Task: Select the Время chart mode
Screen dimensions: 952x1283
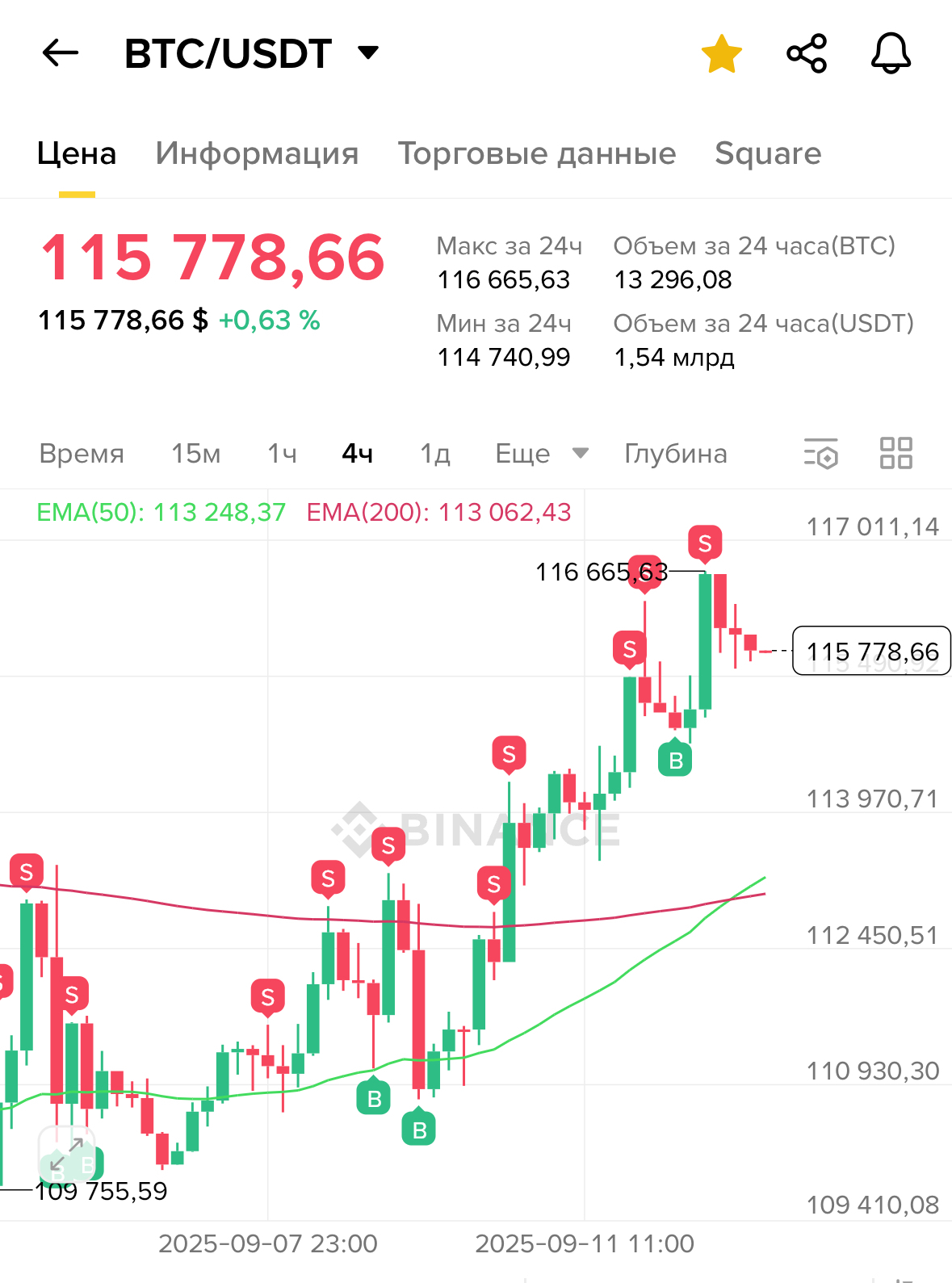Action: (82, 454)
